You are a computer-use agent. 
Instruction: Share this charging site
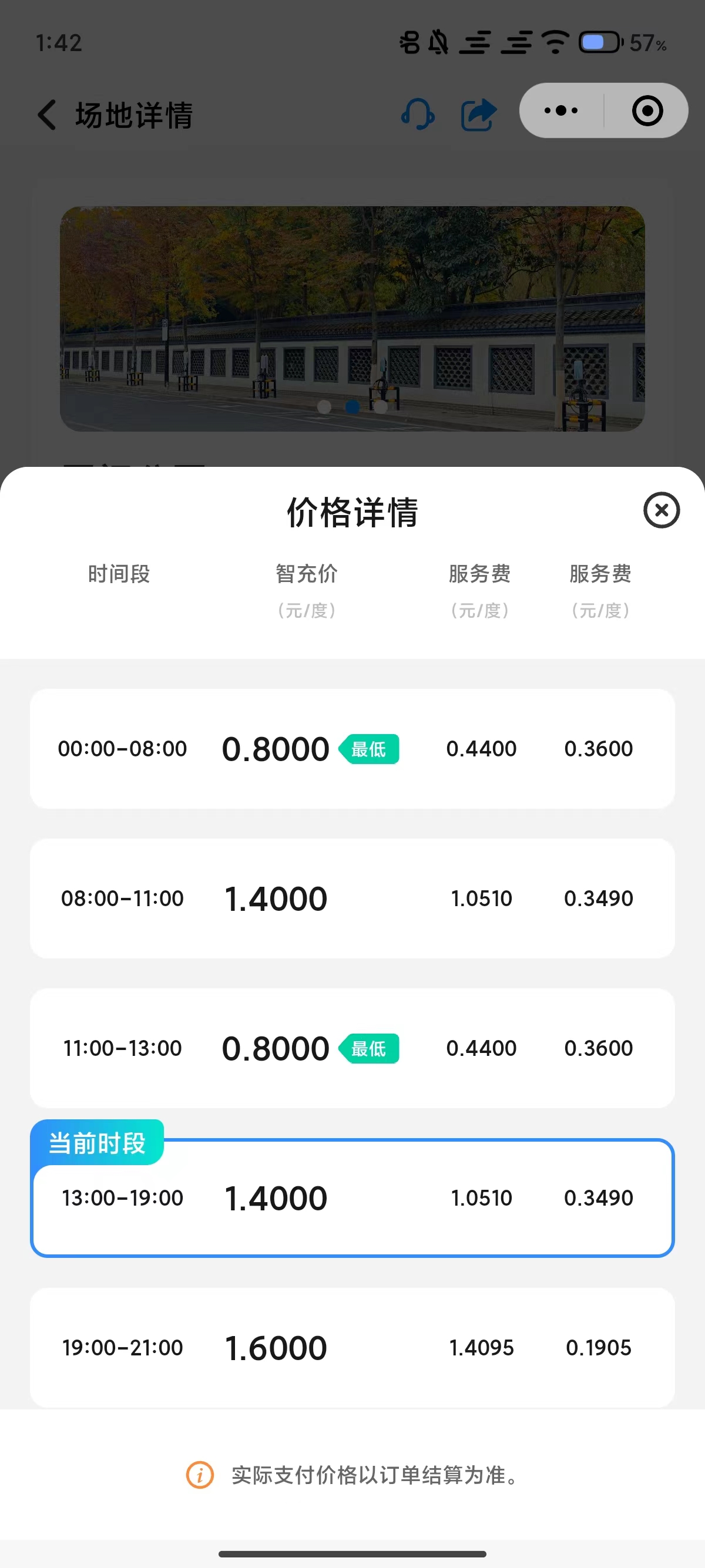479,115
